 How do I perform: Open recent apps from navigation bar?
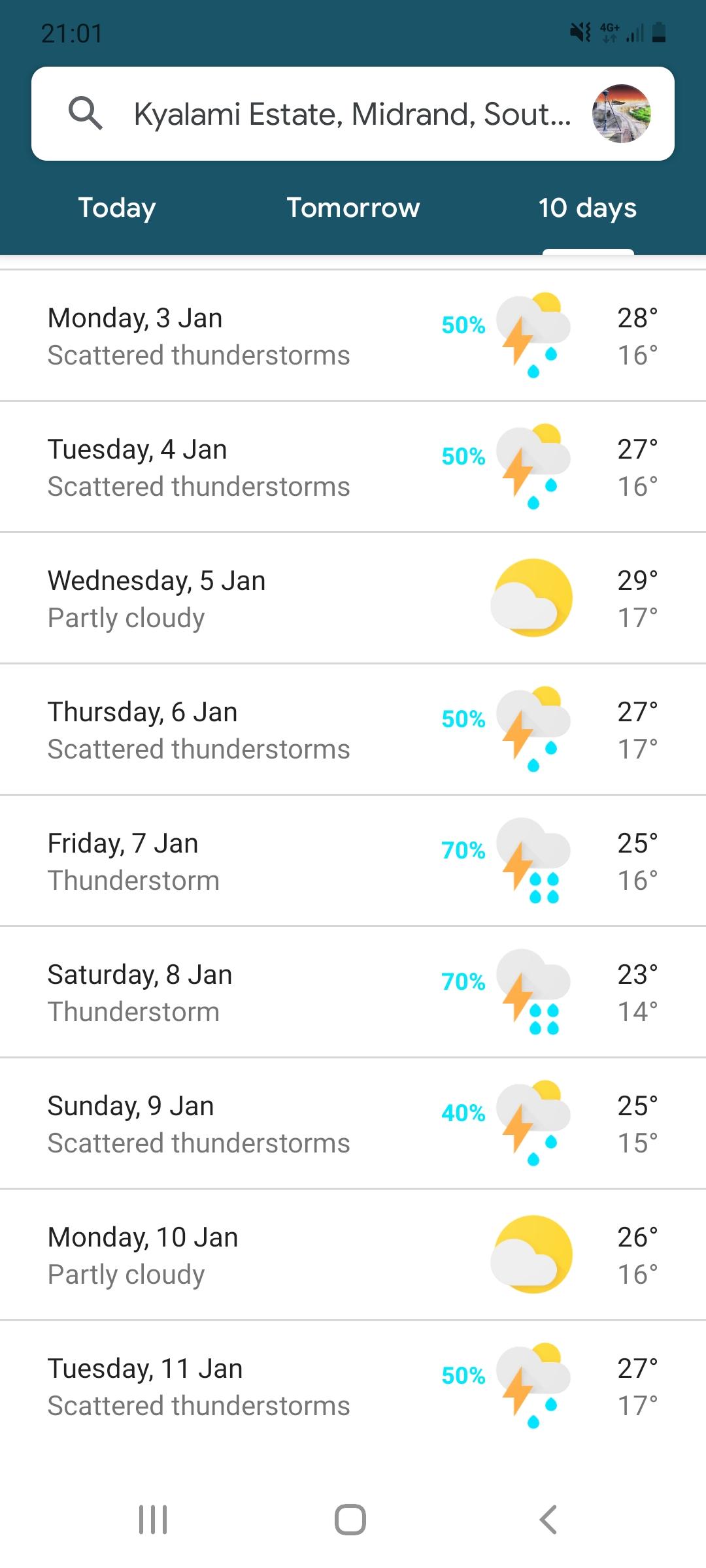[x=153, y=1520]
